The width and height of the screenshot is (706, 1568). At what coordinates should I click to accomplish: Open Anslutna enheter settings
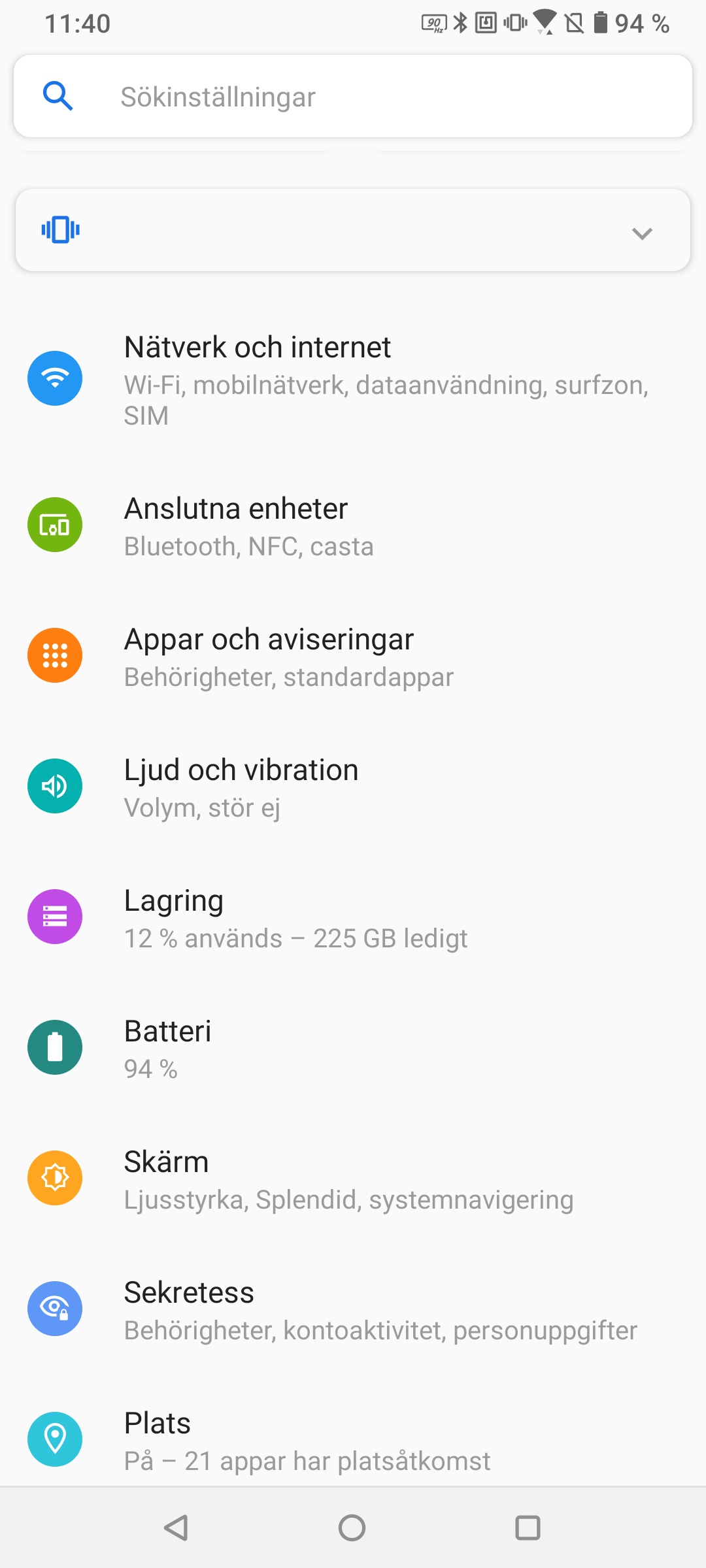pos(353,526)
